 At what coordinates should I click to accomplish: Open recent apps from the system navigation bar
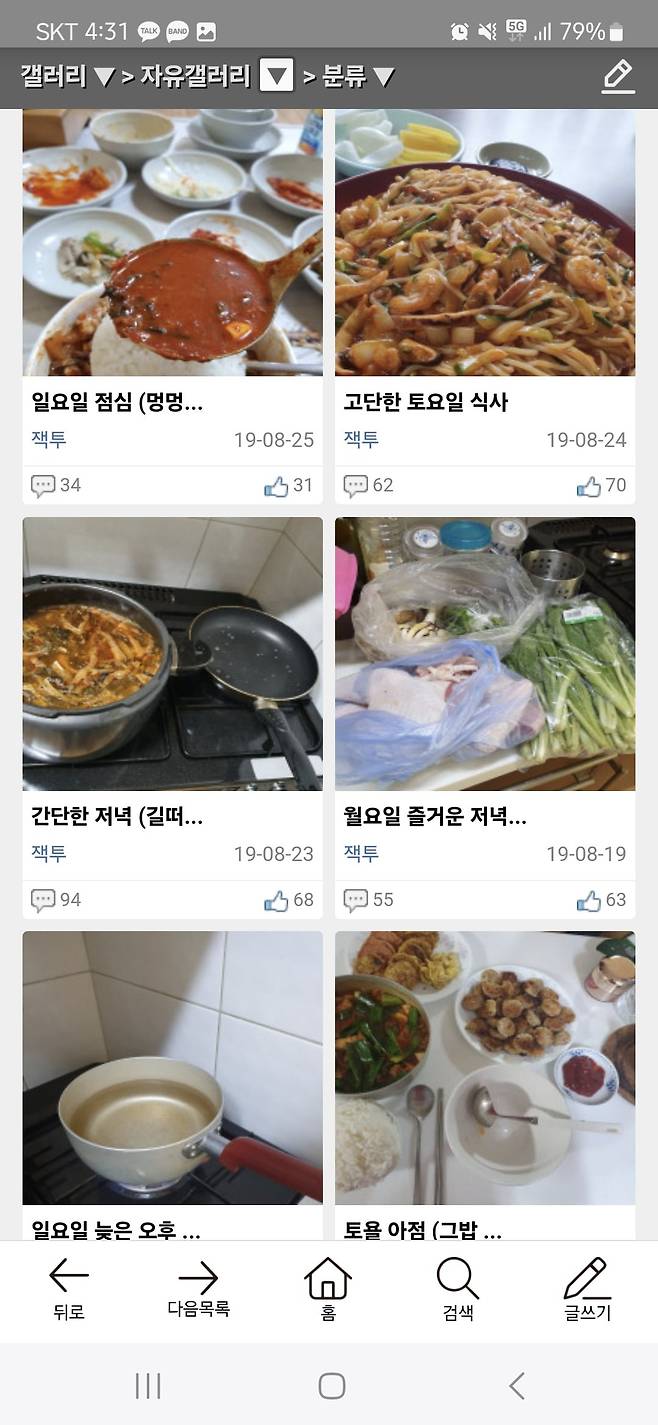click(148, 1385)
